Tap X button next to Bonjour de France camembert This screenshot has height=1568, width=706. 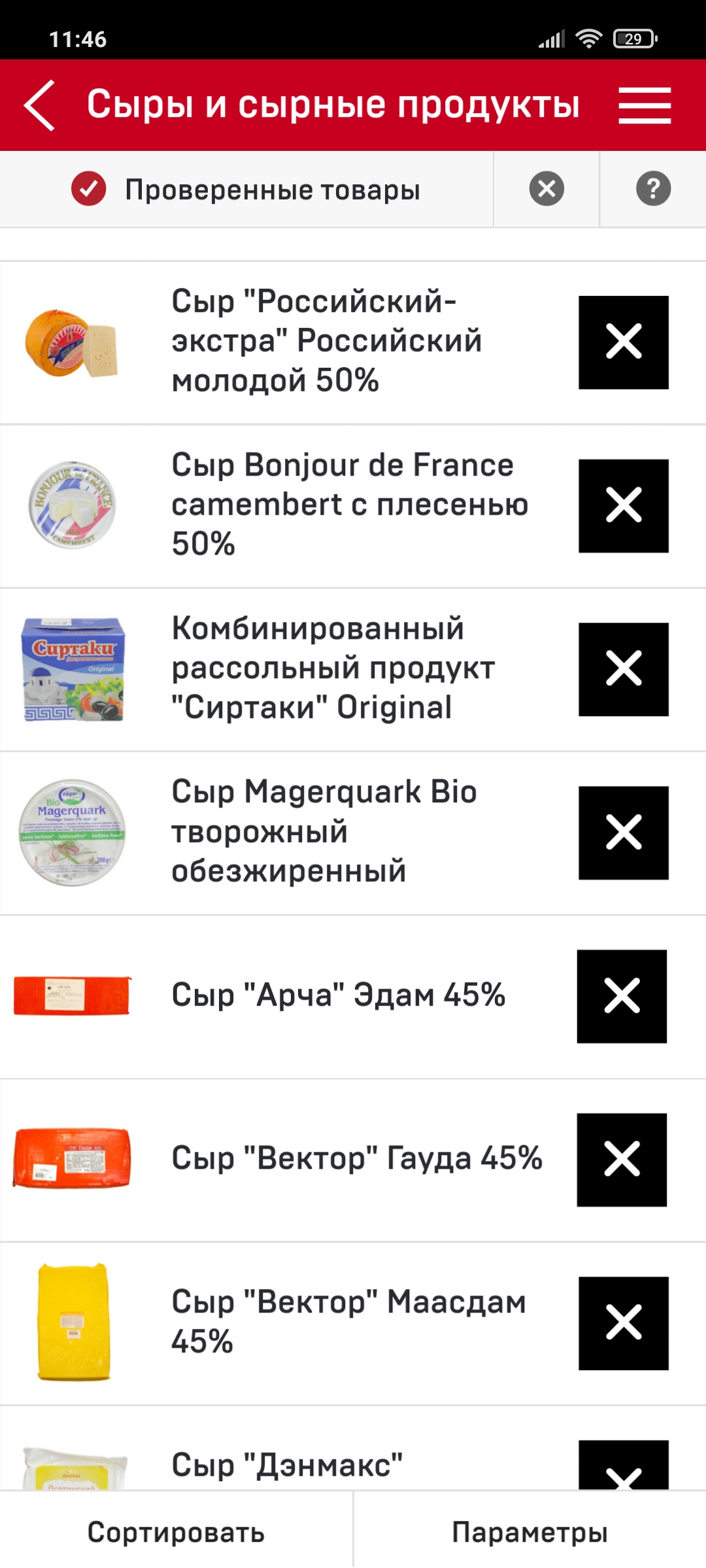[623, 506]
